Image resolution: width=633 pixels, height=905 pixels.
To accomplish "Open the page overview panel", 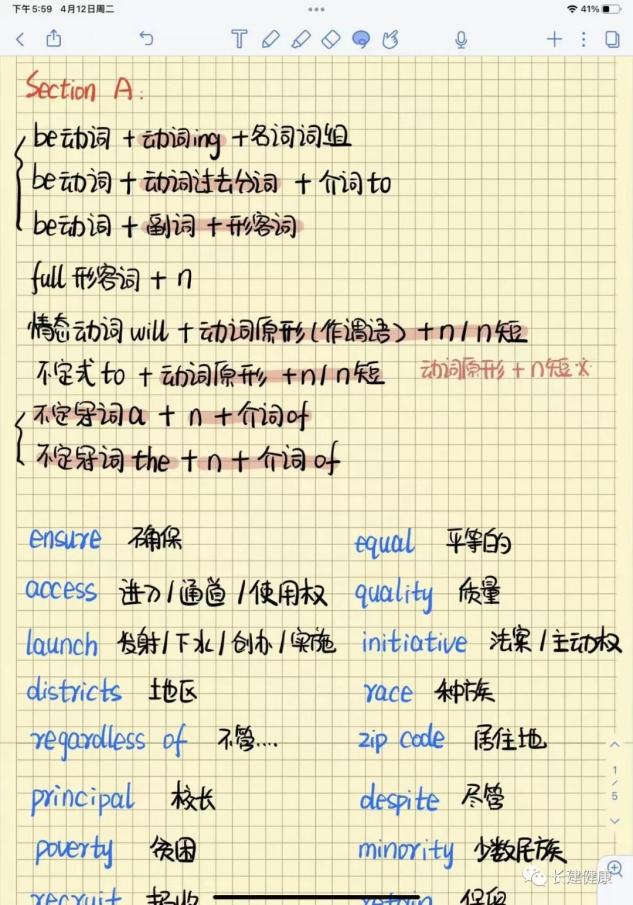I will coord(612,39).
